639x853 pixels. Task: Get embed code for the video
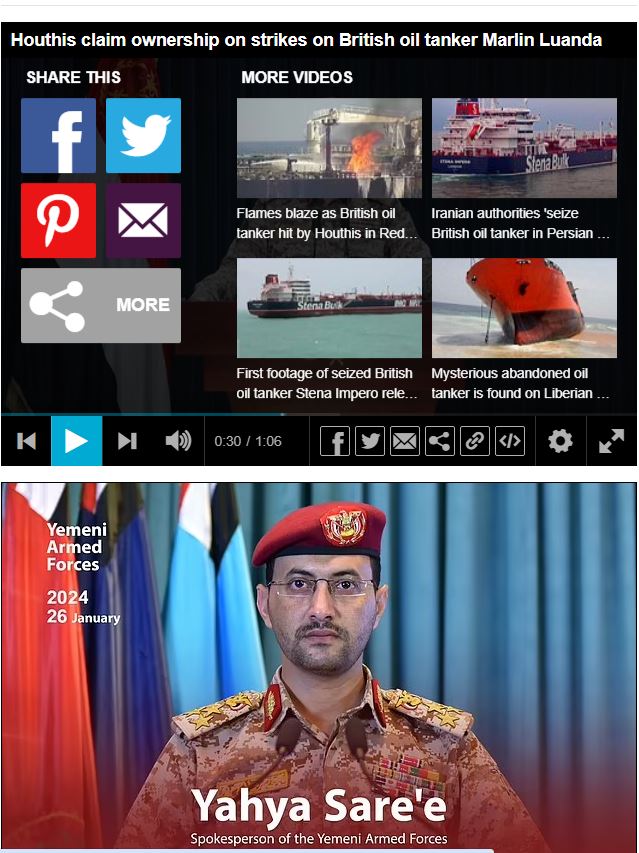tap(510, 441)
